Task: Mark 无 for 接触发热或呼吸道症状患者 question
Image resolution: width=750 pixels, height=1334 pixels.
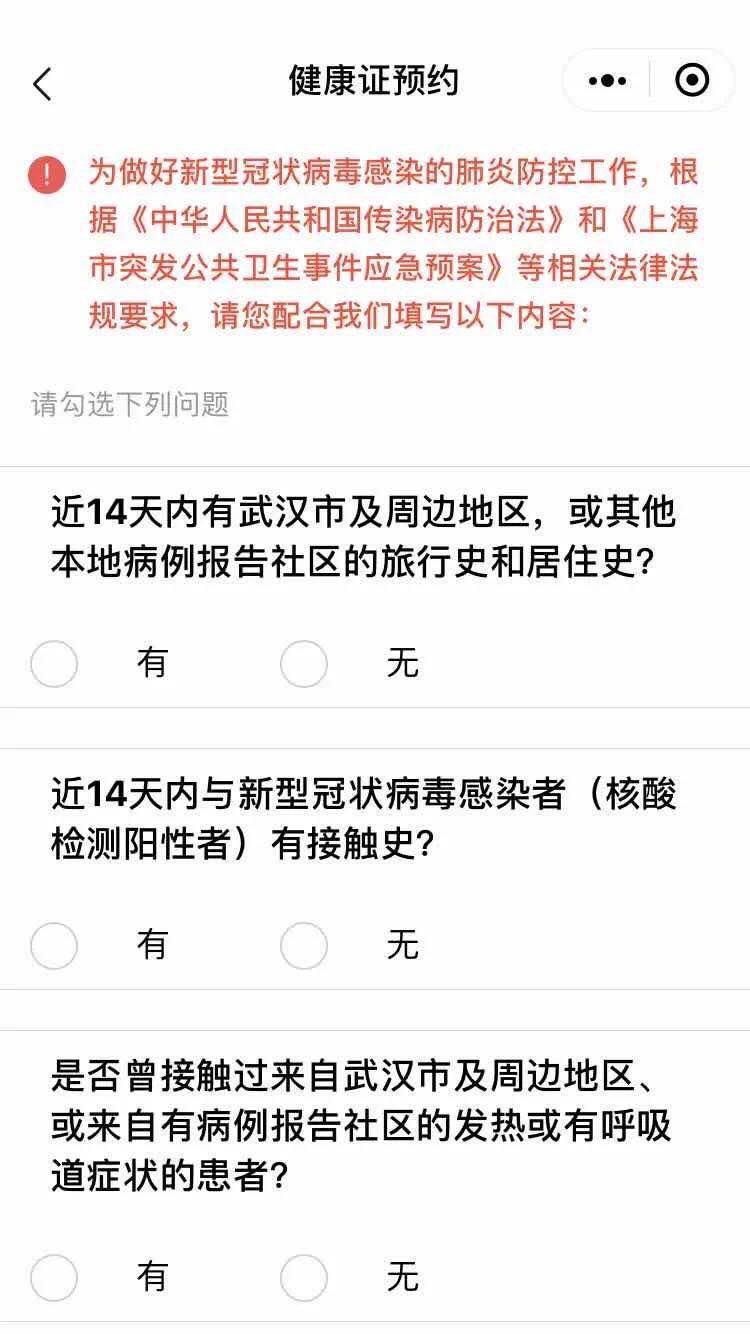Action: pyautogui.click(x=304, y=1277)
